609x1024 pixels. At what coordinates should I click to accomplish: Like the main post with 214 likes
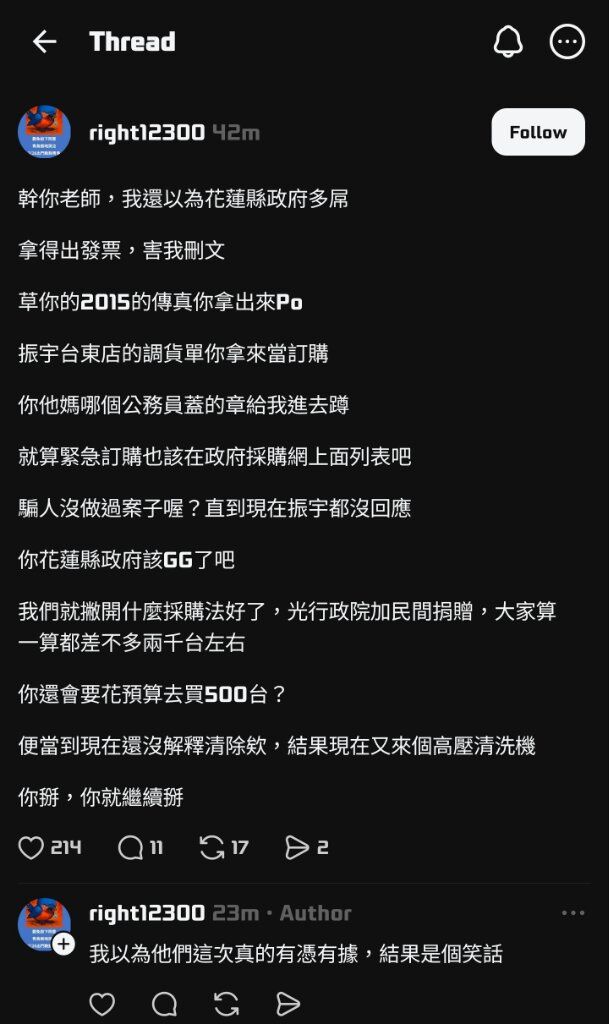(x=32, y=848)
